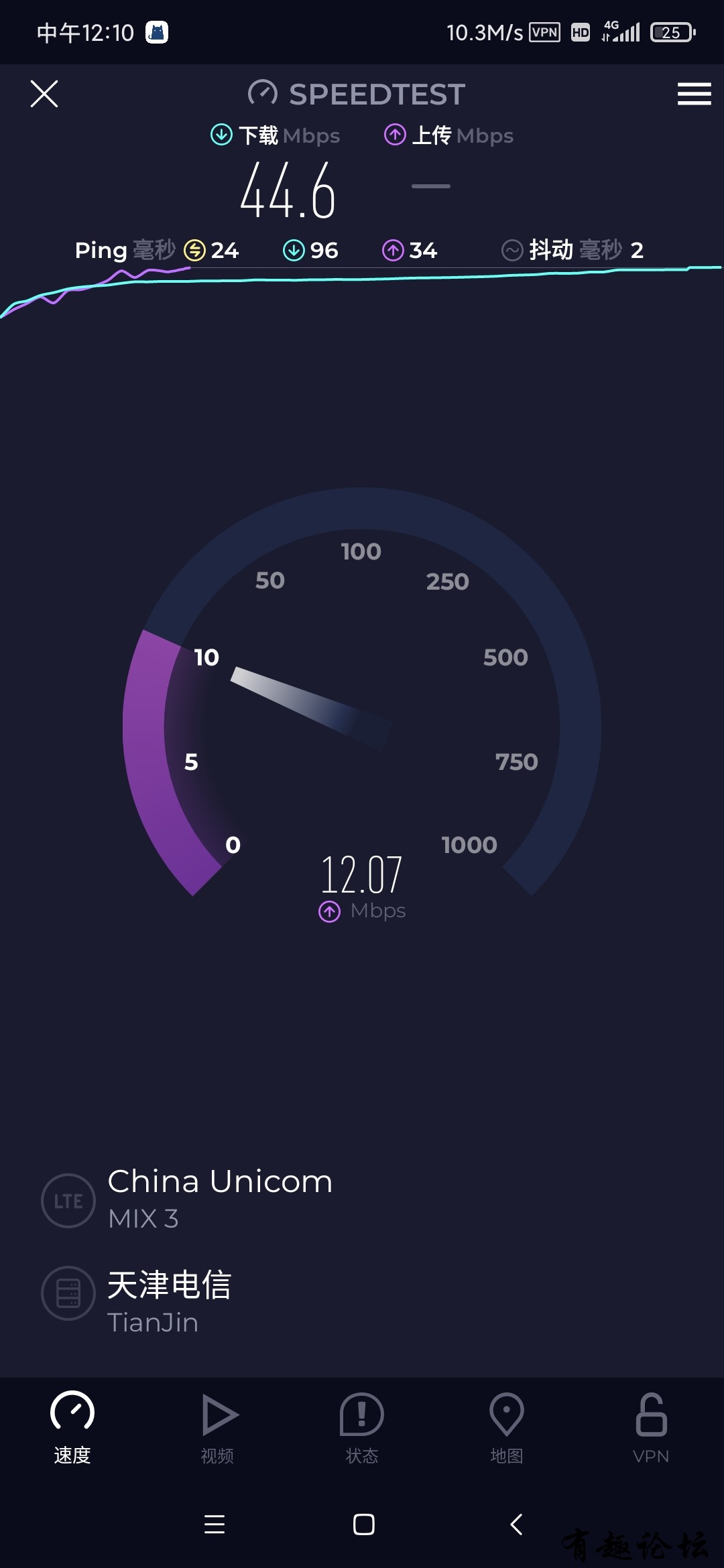Open the hamburger menu

coord(694,94)
